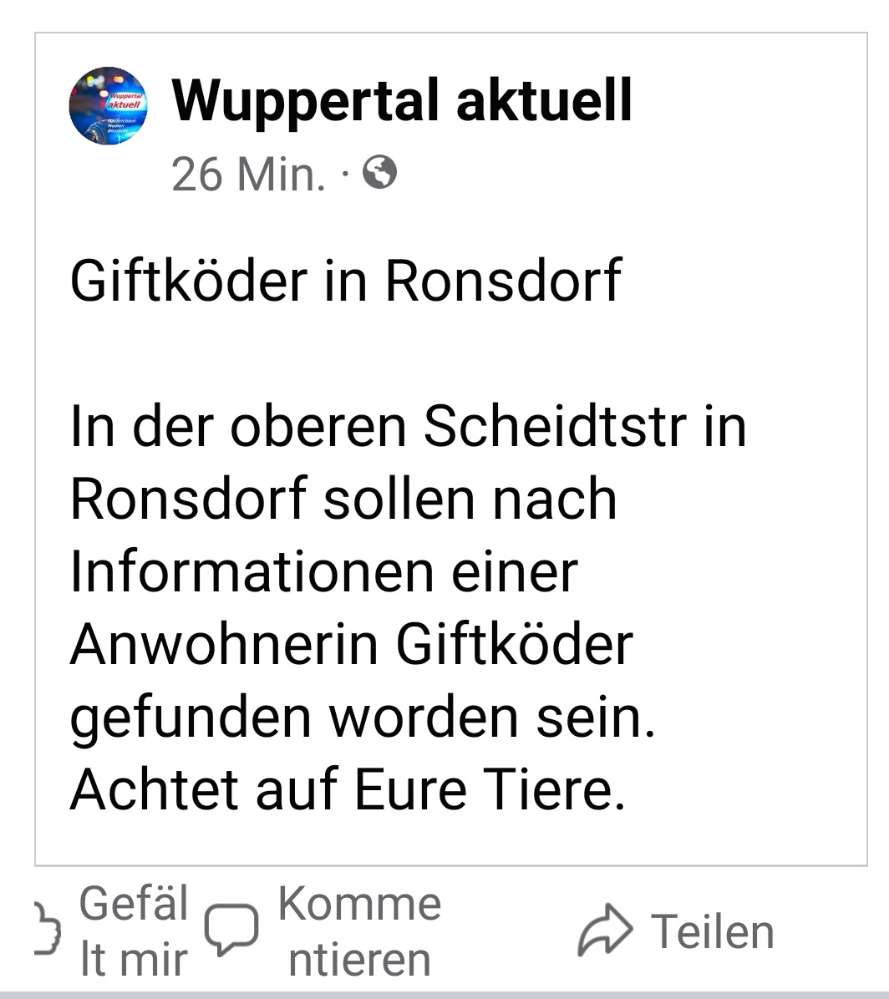Image resolution: width=889 pixels, height=999 pixels.
Task: Click the Teilen share arrow icon
Action: 605,930
